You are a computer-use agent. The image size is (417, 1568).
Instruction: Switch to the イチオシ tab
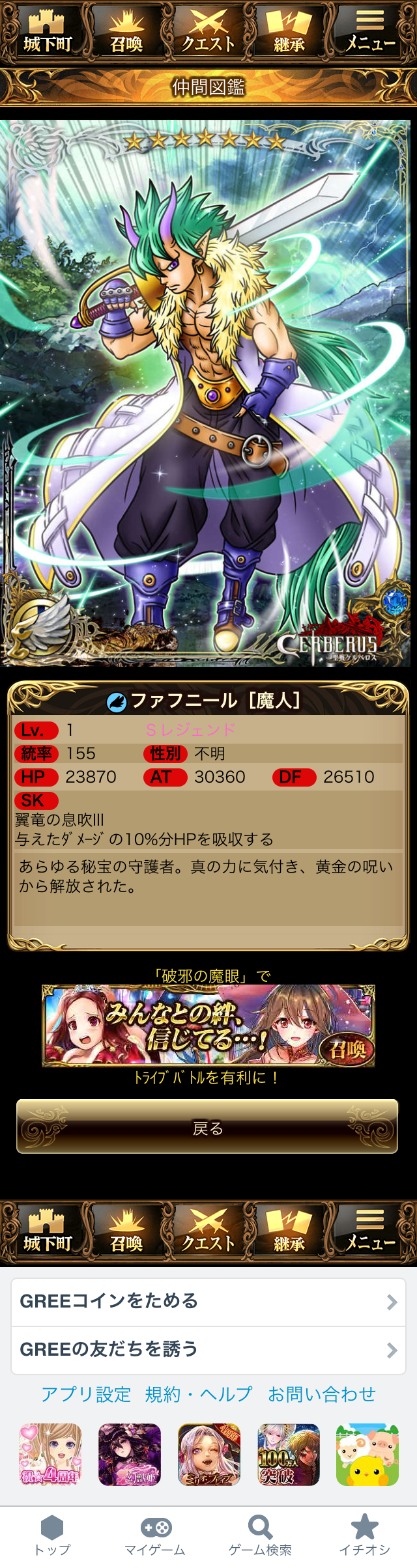click(364, 1535)
